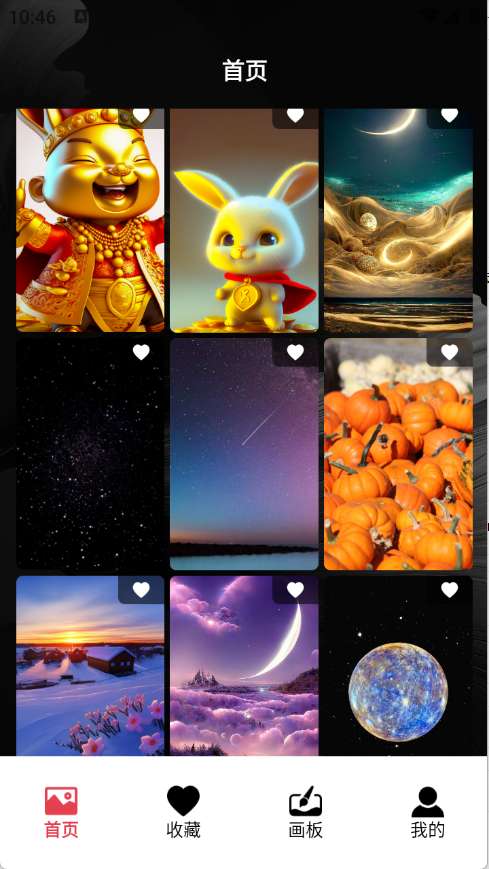
Task: Favorite the golden sand crescent moon wallpaper
Action: click(450, 116)
